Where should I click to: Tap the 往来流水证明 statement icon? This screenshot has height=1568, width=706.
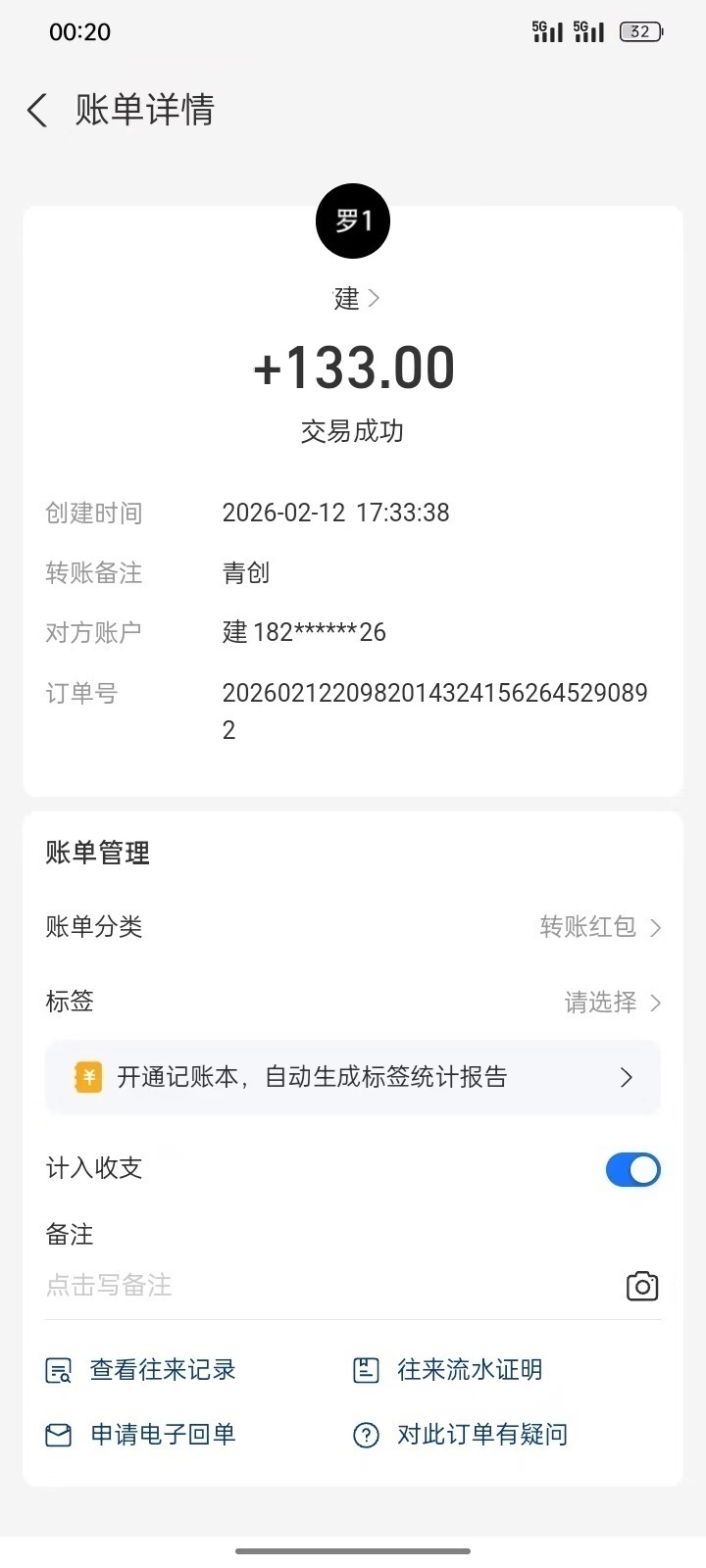[365, 1369]
